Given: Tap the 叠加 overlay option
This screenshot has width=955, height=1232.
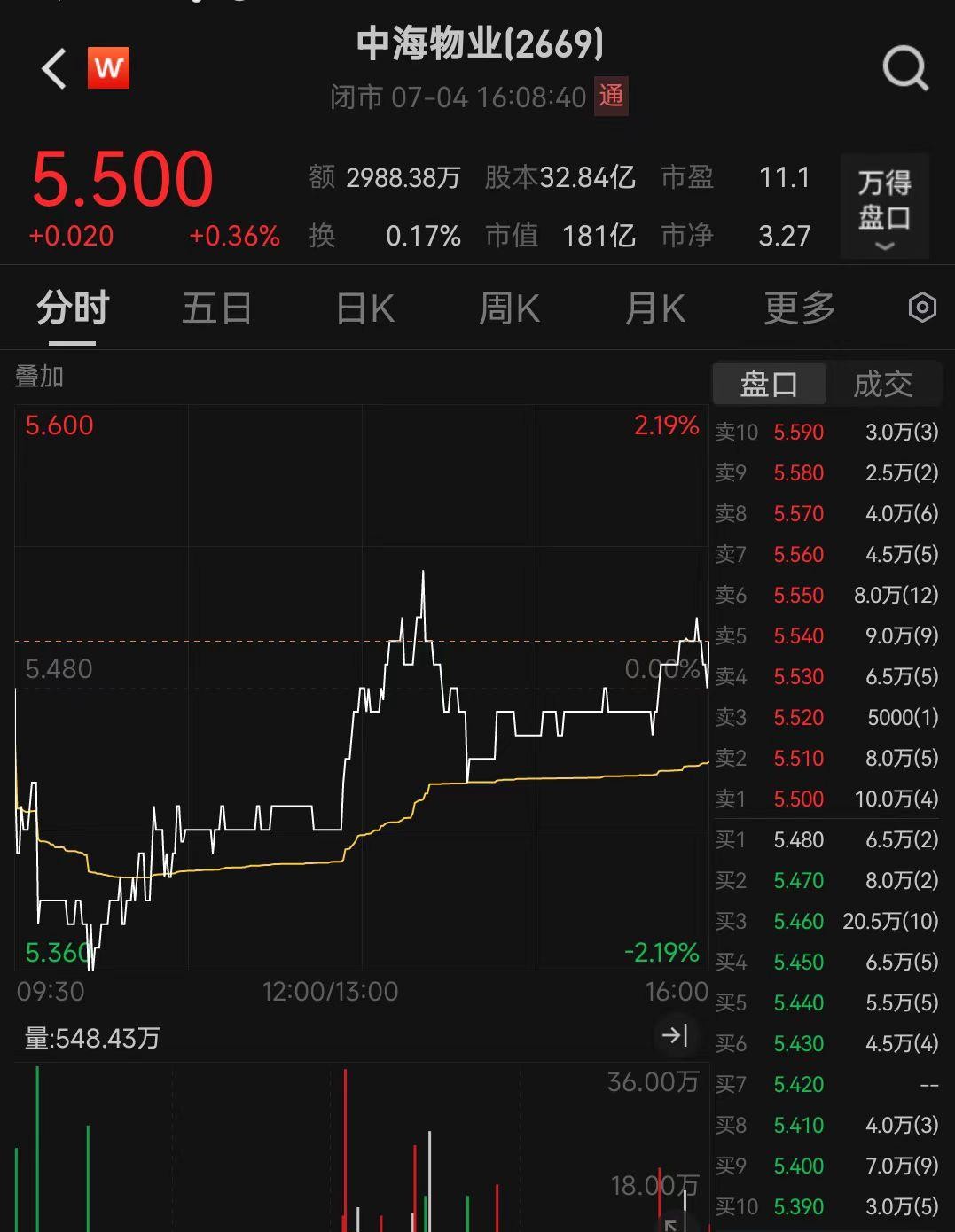Looking at the screenshot, I should click(39, 377).
